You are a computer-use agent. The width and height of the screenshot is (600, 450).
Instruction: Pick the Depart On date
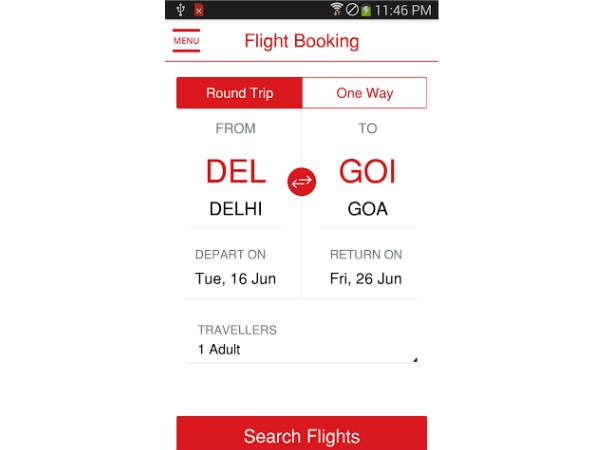click(x=235, y=268)
